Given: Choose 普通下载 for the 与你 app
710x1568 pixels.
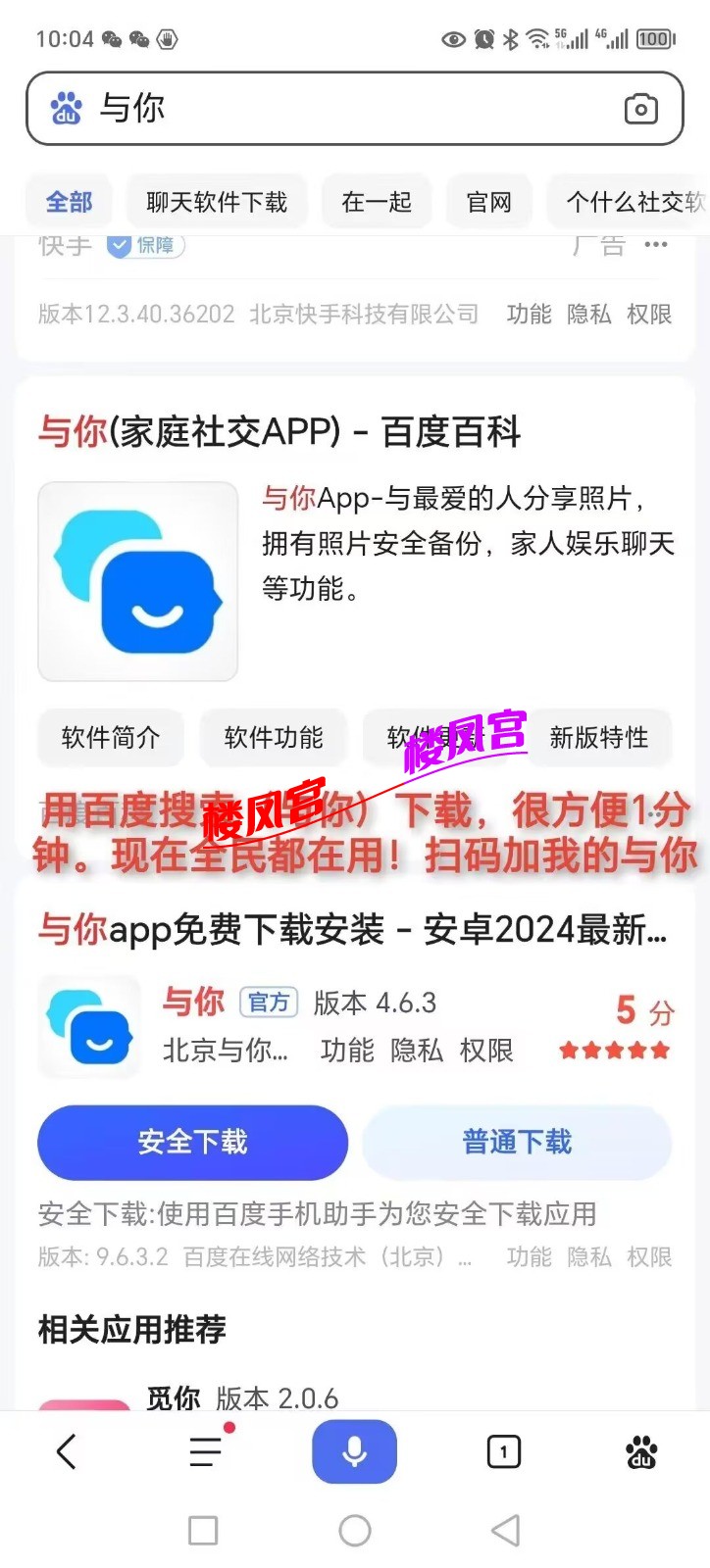Looking at the screenshot, I should [517, 1142].
